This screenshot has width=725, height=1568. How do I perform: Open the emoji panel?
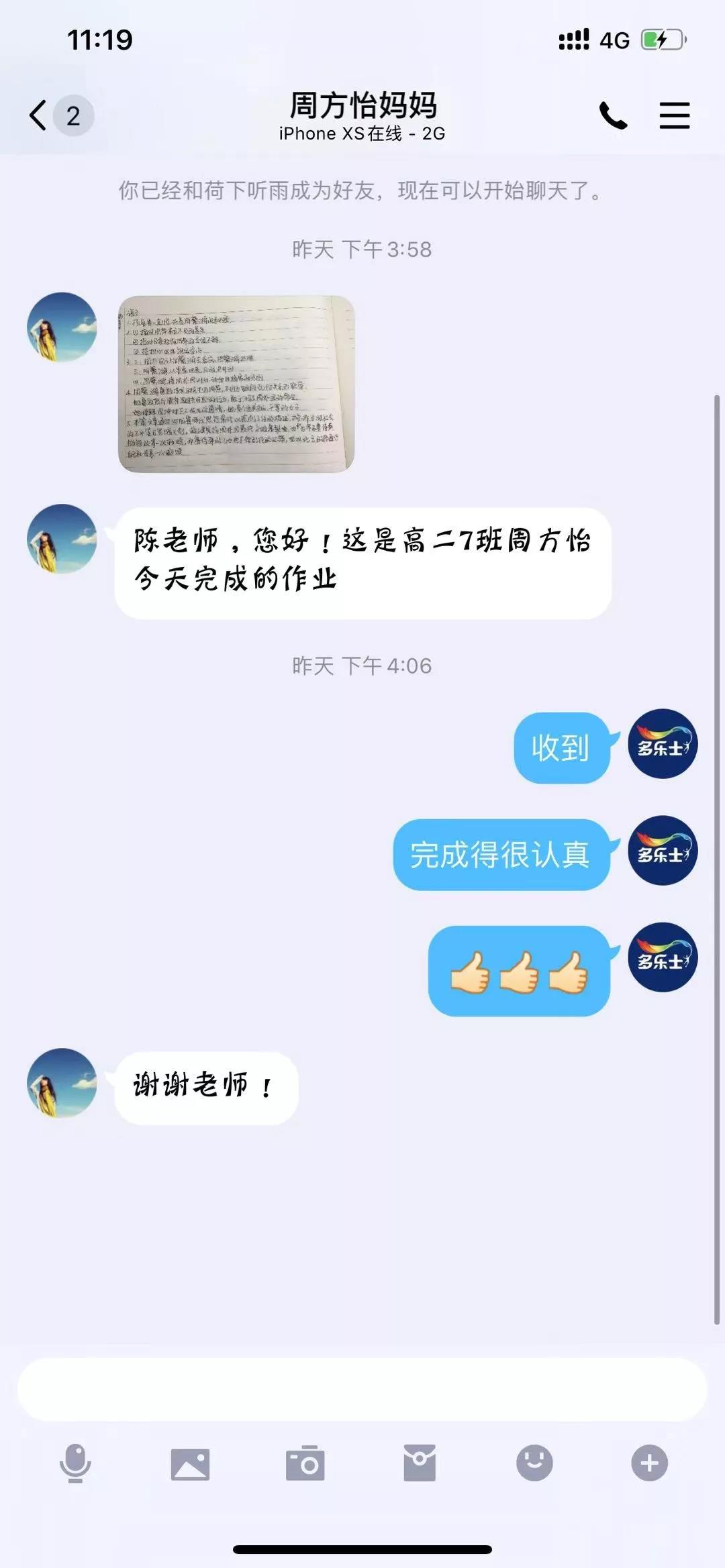coord(534,1464)
